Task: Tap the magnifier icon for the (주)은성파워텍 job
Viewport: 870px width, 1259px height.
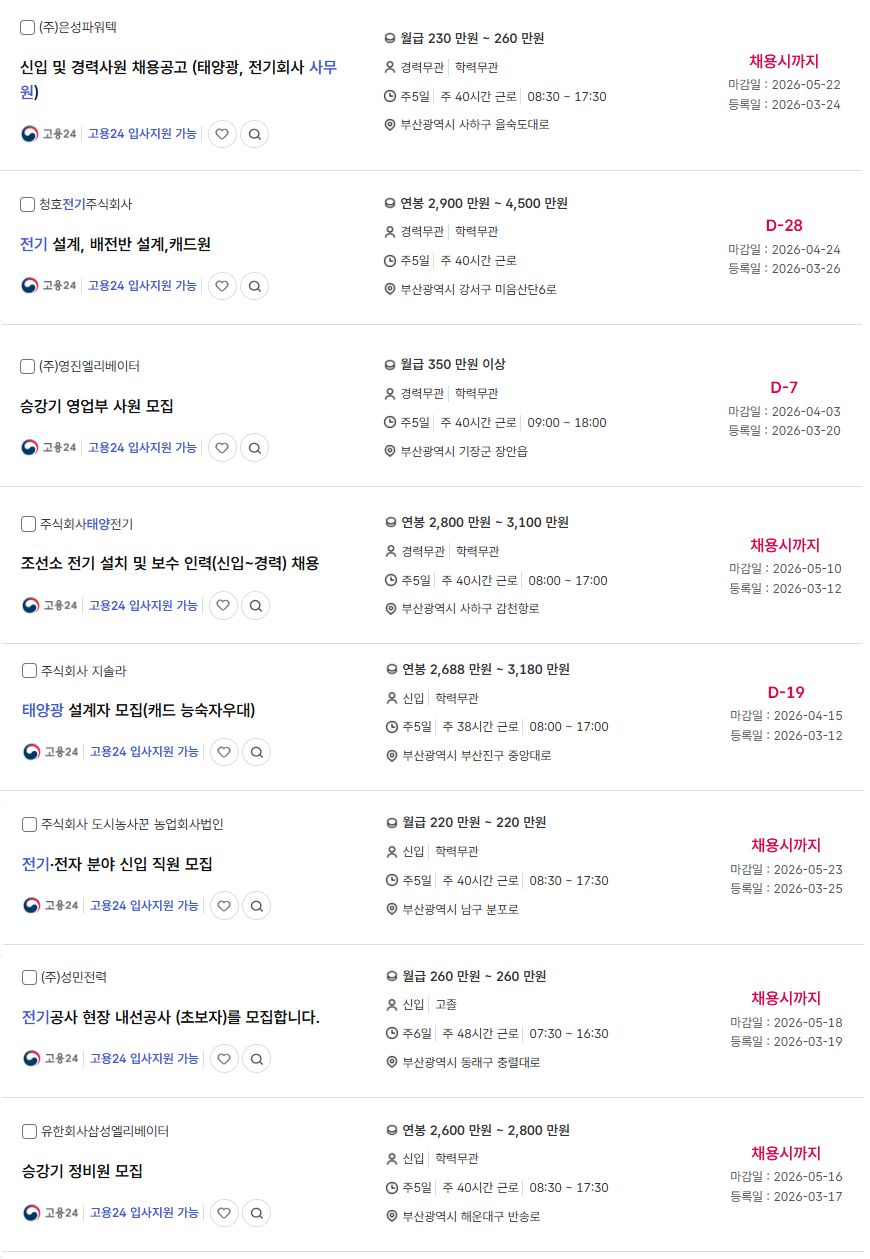Action: click(255, 134)
